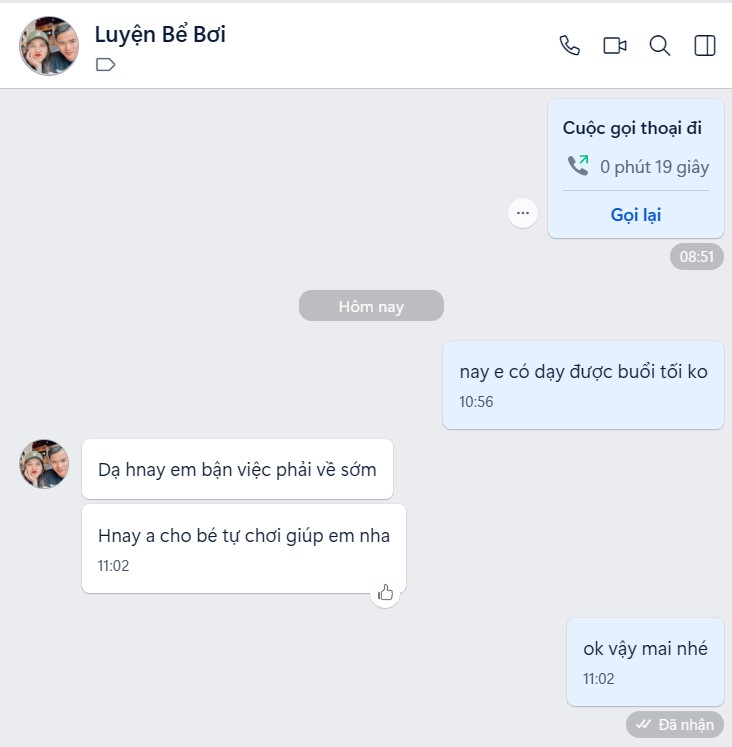The height and width of the screenshot is (747, 732).
Task: Search messages in this conversation
Action: tap(660, 46)
